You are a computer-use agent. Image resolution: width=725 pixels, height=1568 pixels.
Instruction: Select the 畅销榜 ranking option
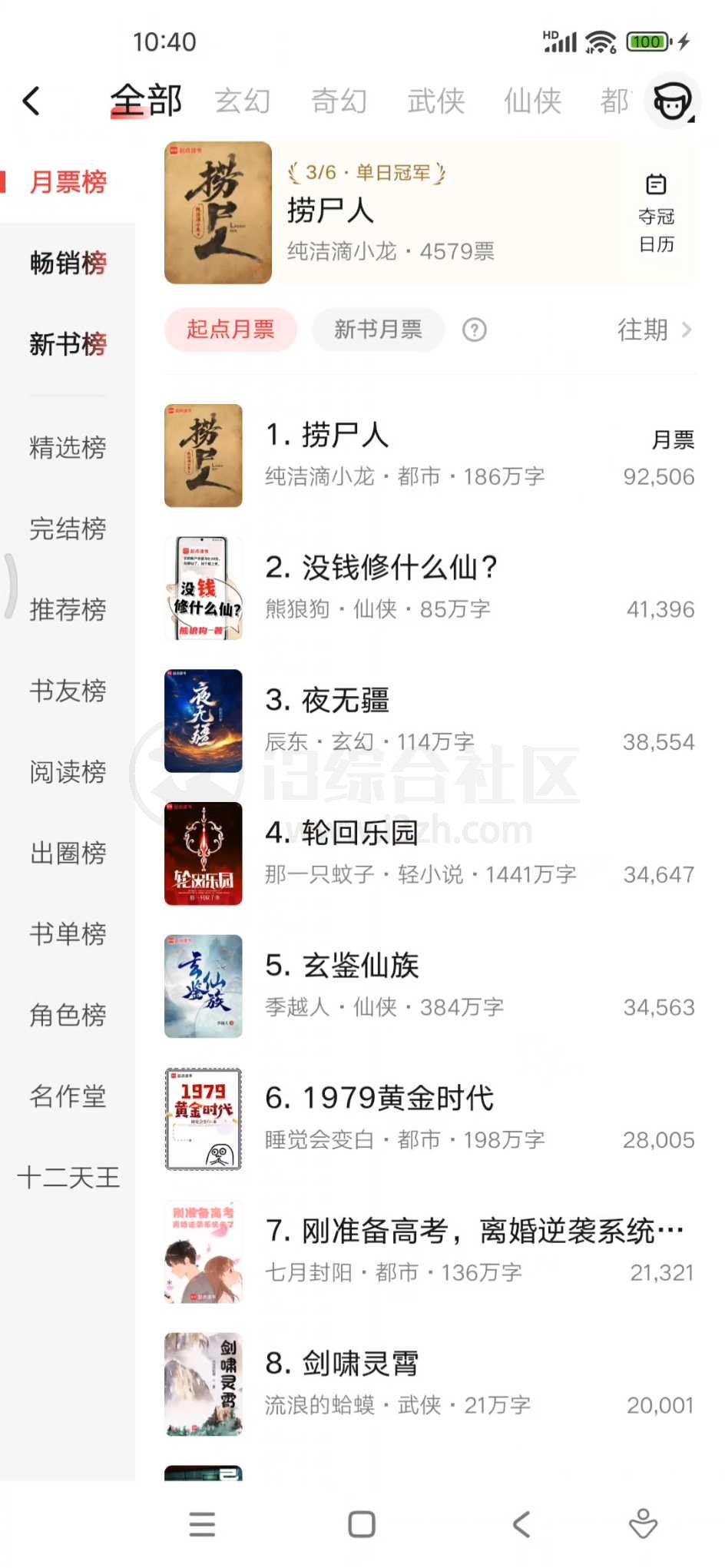point(68,264)
